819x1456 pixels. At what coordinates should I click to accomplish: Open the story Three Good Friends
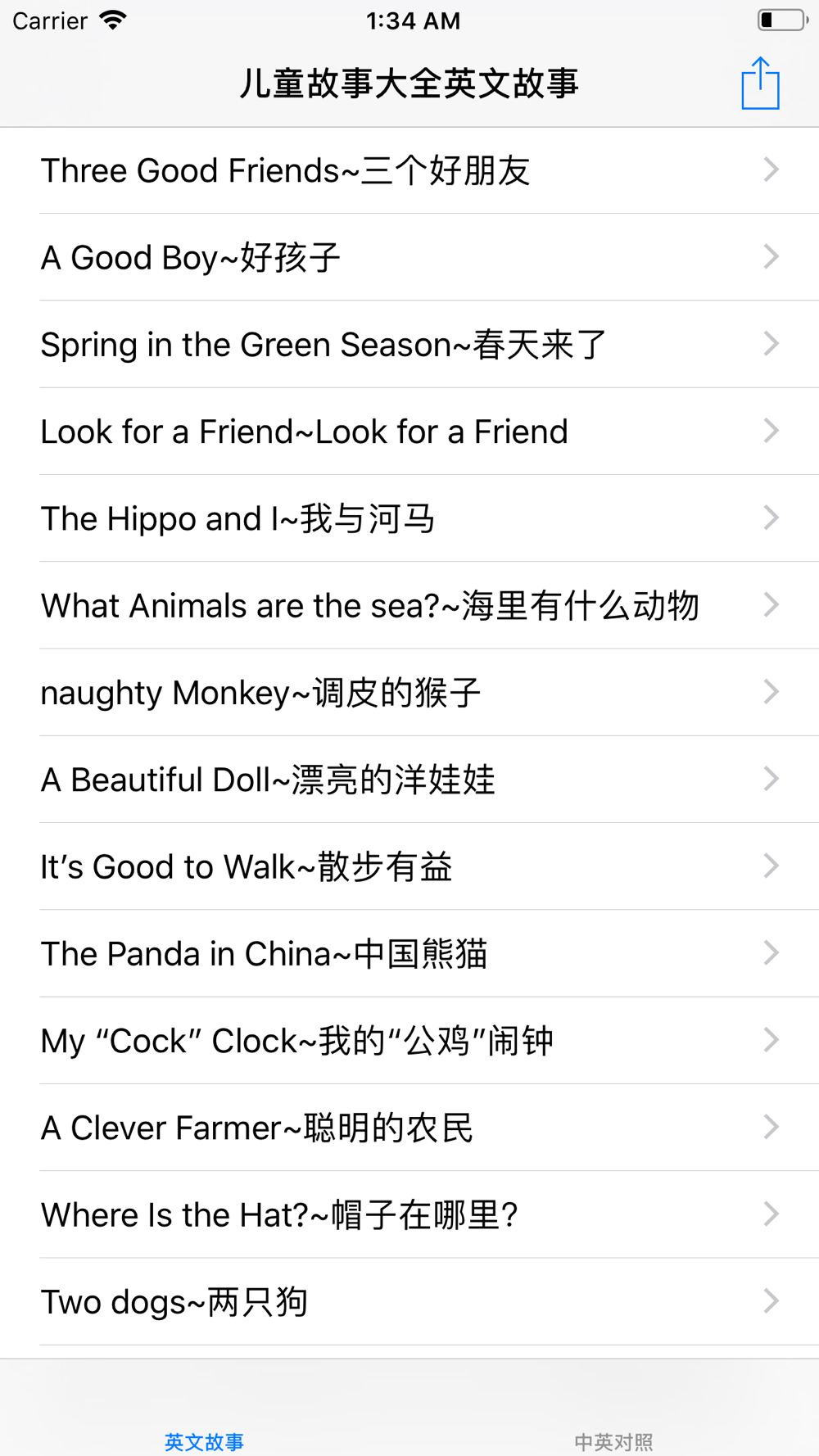[x=409, y=170]
